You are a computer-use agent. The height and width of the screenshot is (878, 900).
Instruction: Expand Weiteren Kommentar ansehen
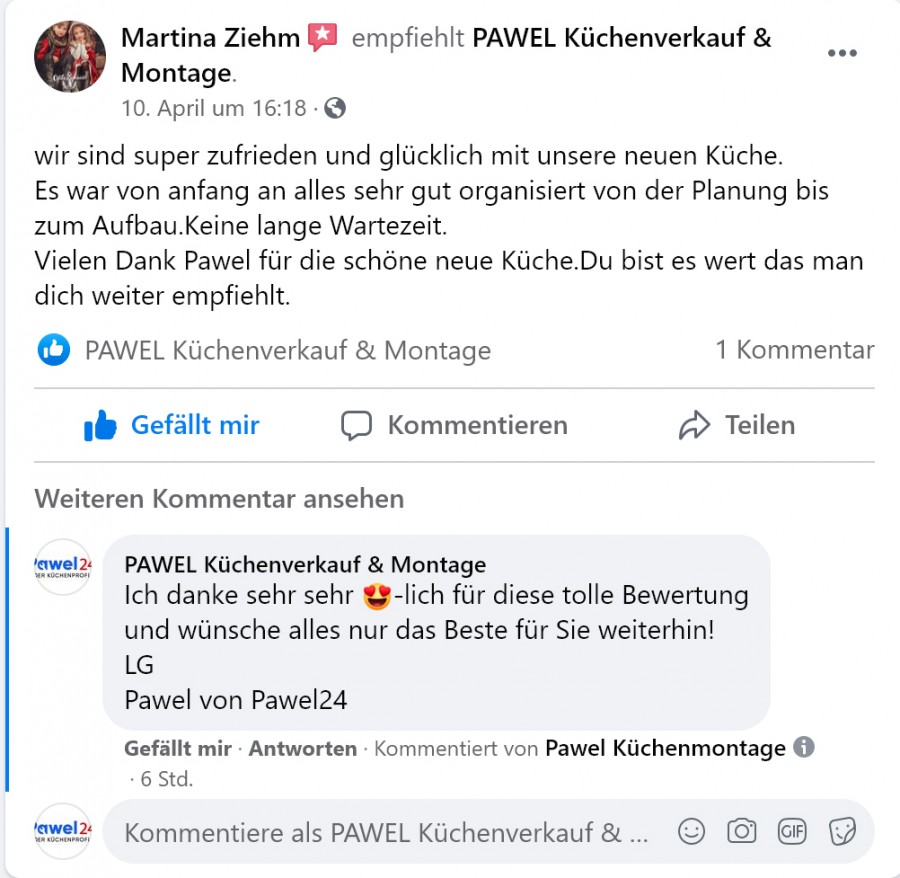click(x=219, y=498)
